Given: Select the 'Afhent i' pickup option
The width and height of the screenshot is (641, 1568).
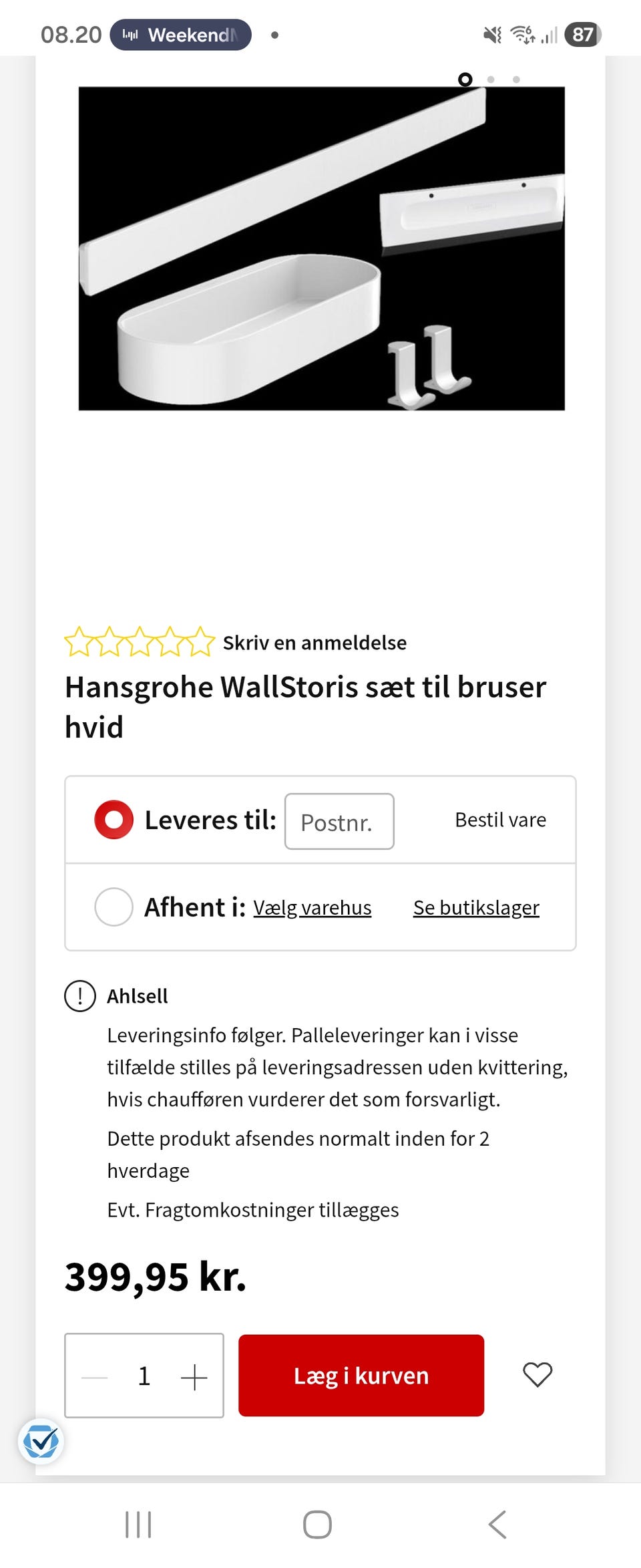Looking at the screenshot, I should 114,907.
